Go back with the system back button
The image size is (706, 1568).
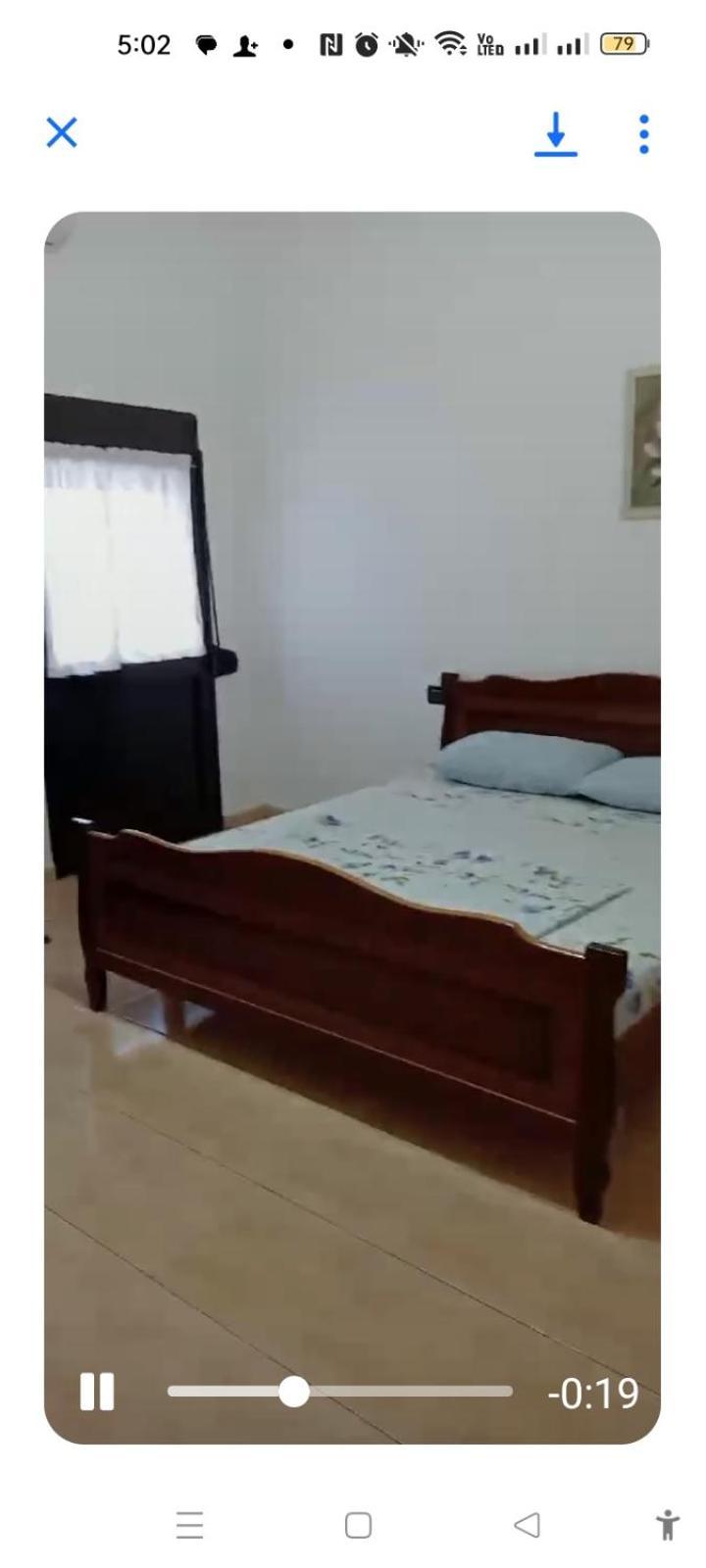pyautogui.click(x=527, y=1525)
